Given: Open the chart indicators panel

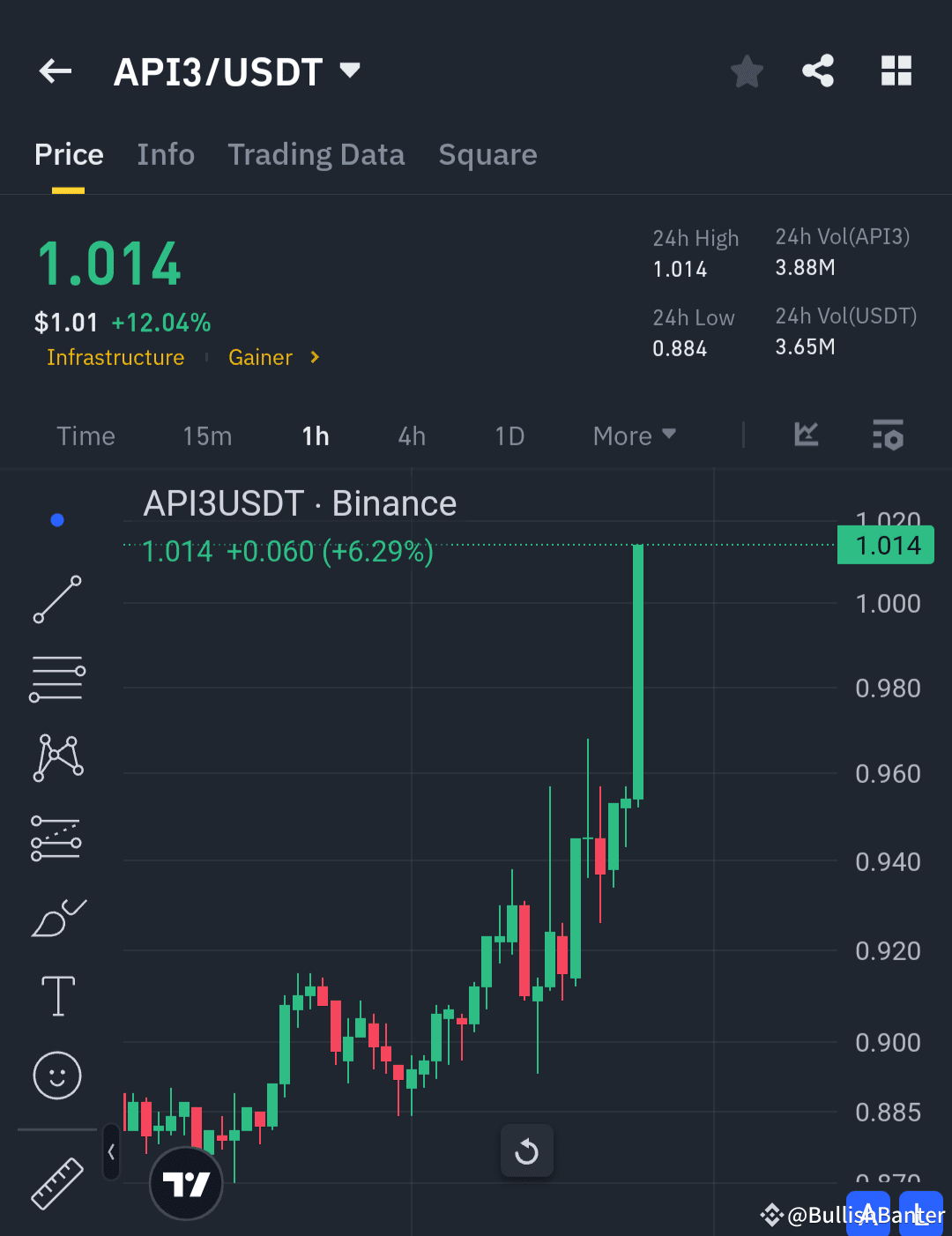Looking at the screenshot, I should coord(806,435).
